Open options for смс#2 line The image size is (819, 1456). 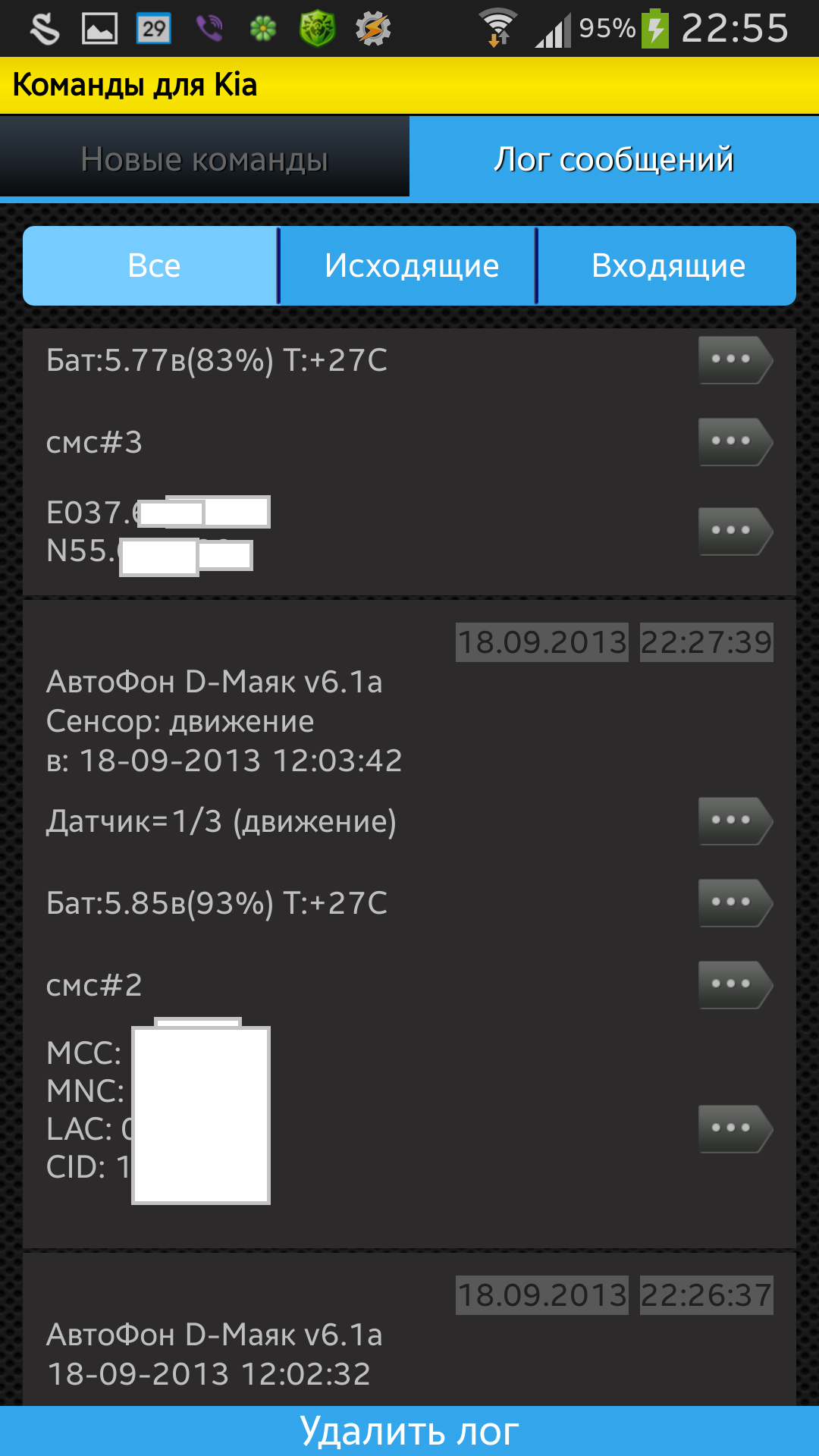click(734, 984)
